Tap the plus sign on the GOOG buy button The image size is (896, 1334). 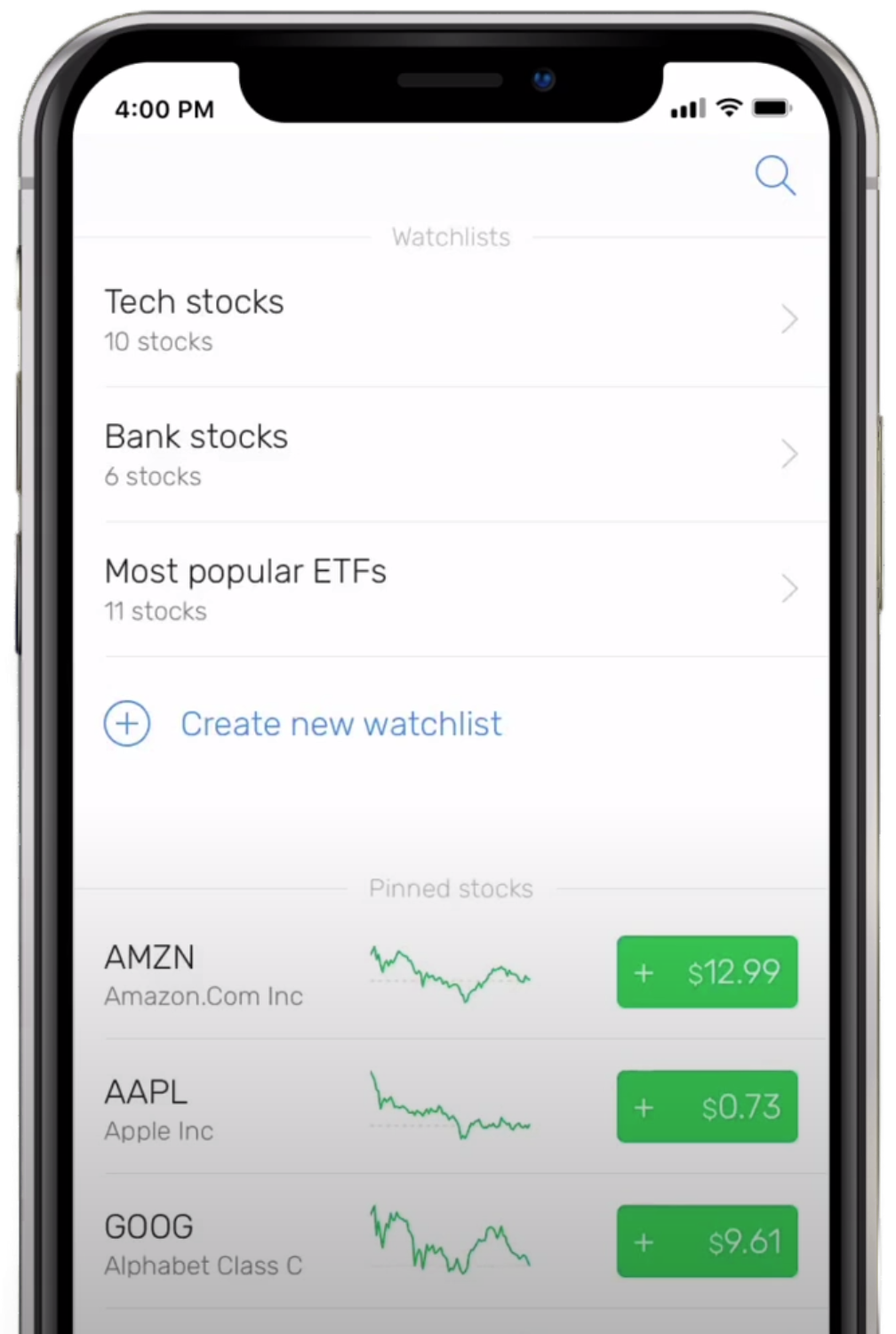(x=643, y=1242)
